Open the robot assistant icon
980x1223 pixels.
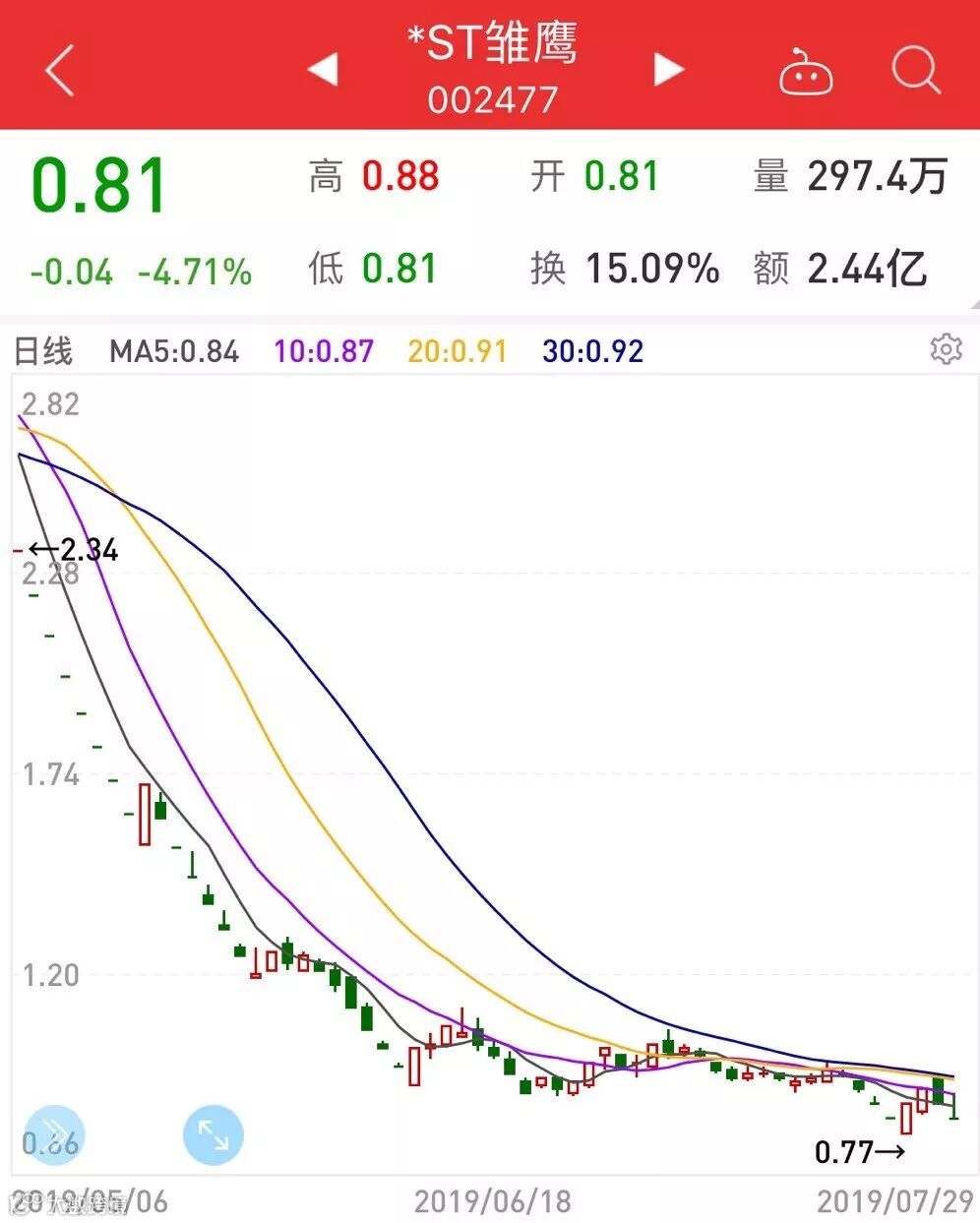coord(806,73)
